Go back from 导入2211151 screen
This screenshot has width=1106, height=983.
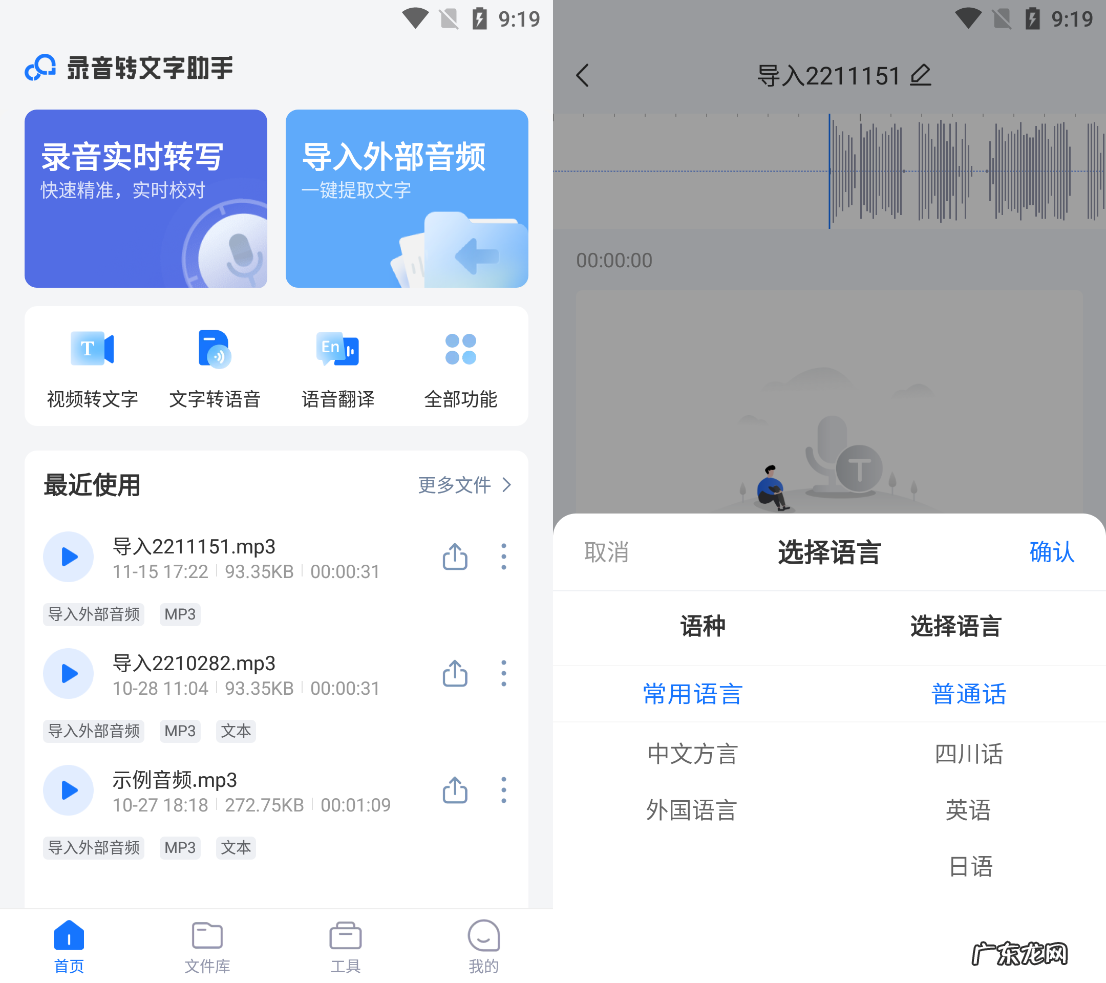pyautogui.click(x=583, y=75)
